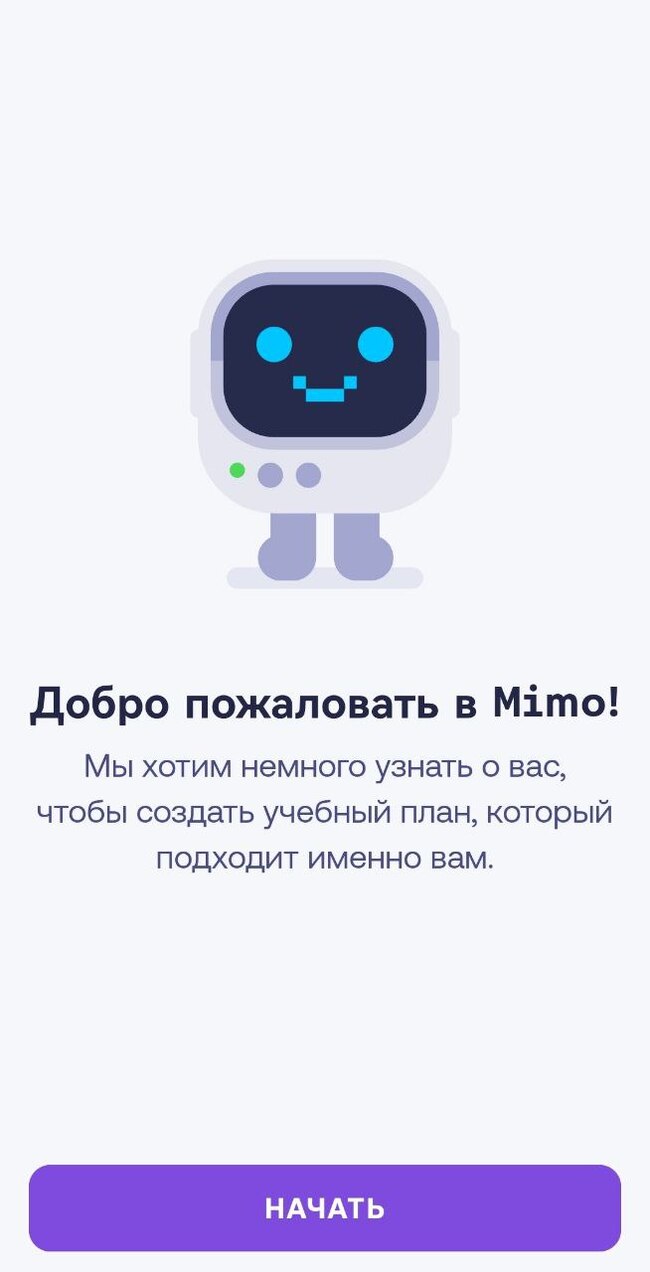Viewport: 650px width, 1272px height.
Task: Tap the НАЧАТЬ button to begin
Action: click(x=325, y=1207)
